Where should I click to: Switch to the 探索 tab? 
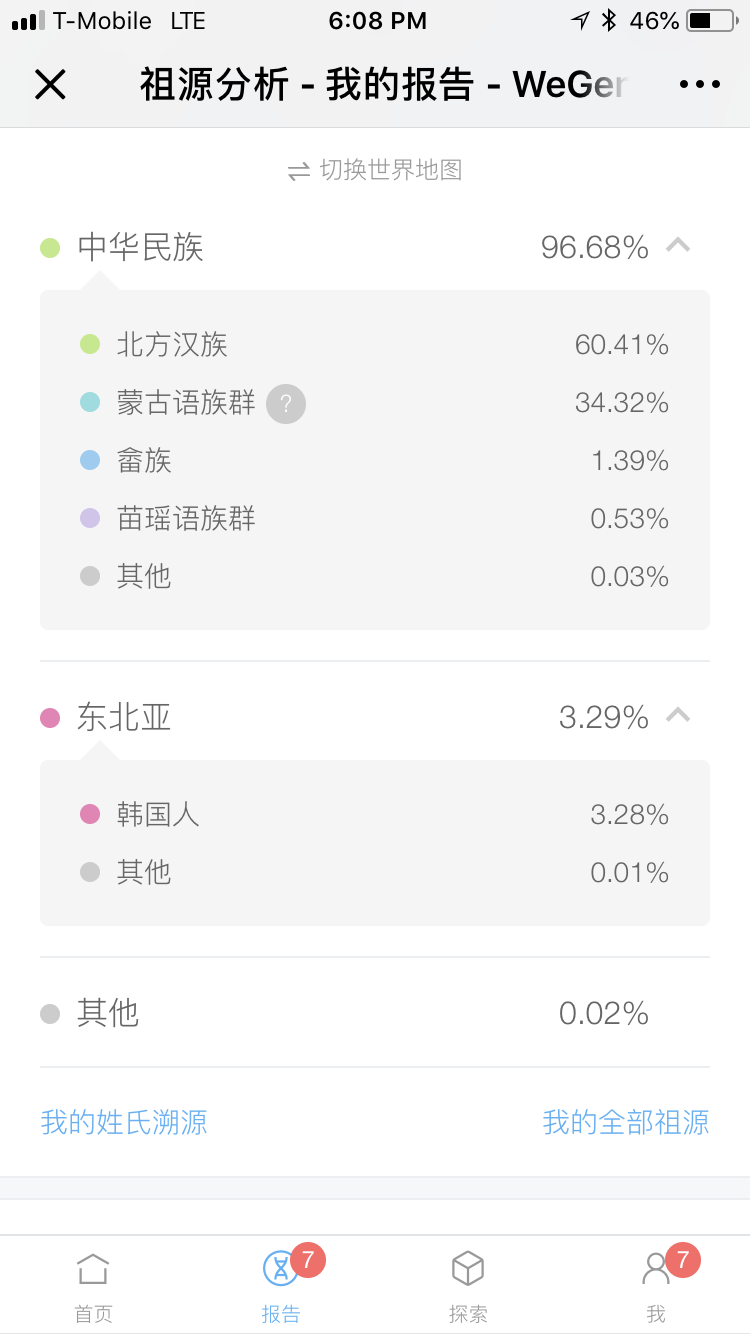[468, 1286]
